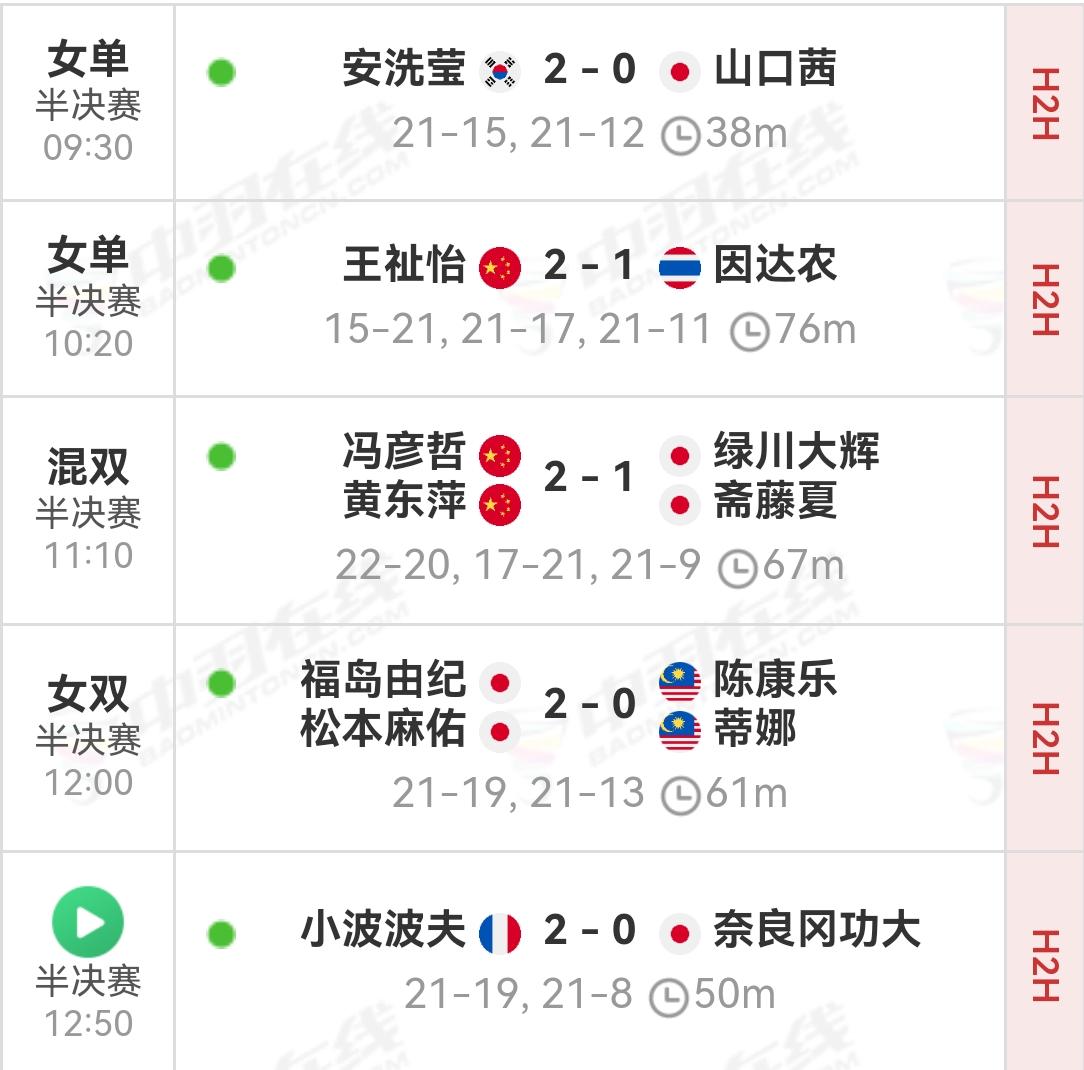View H2H for 王祉怡 vs 因达农
The height and width of the screenshot is (1070, 1084).
1044,299
